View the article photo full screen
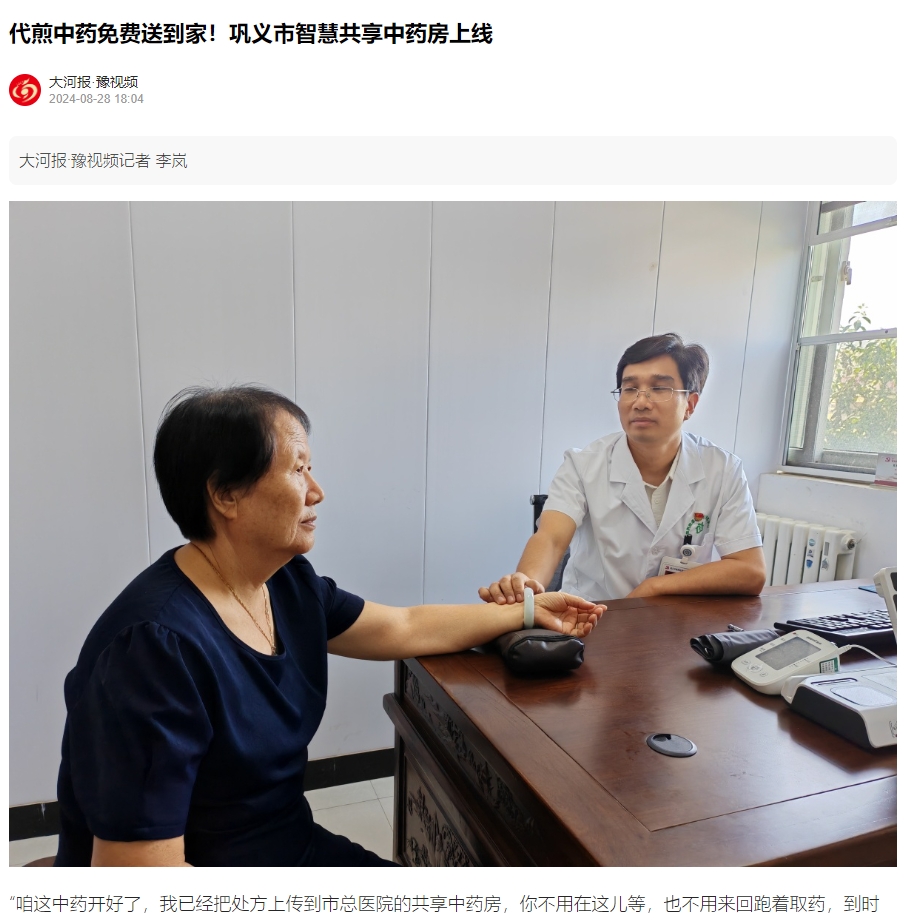The width and height of the screenshot is (904, 923). [452, 533]
